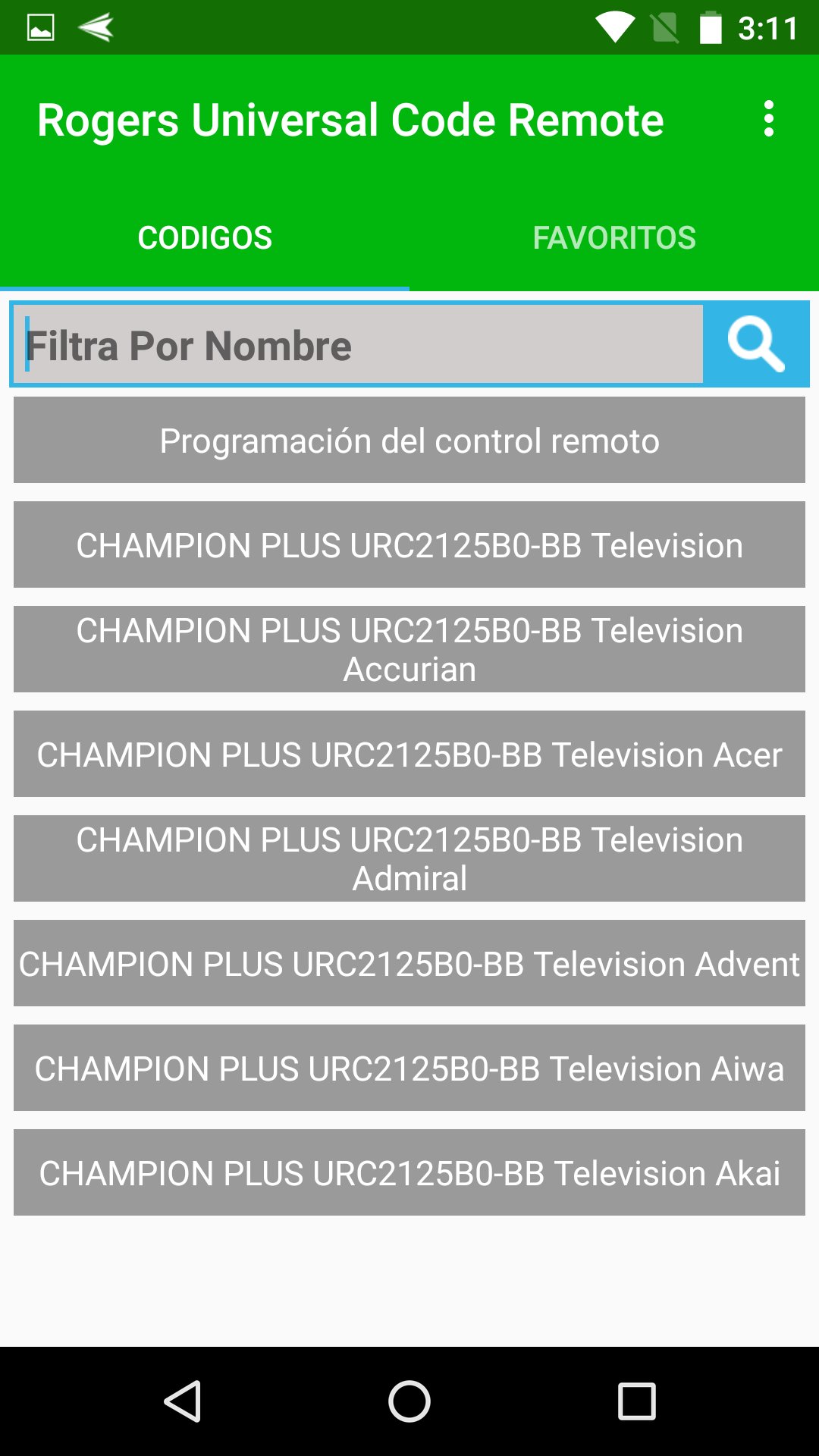
Task: Go back with the system back button
Action: coord(182,1401)
